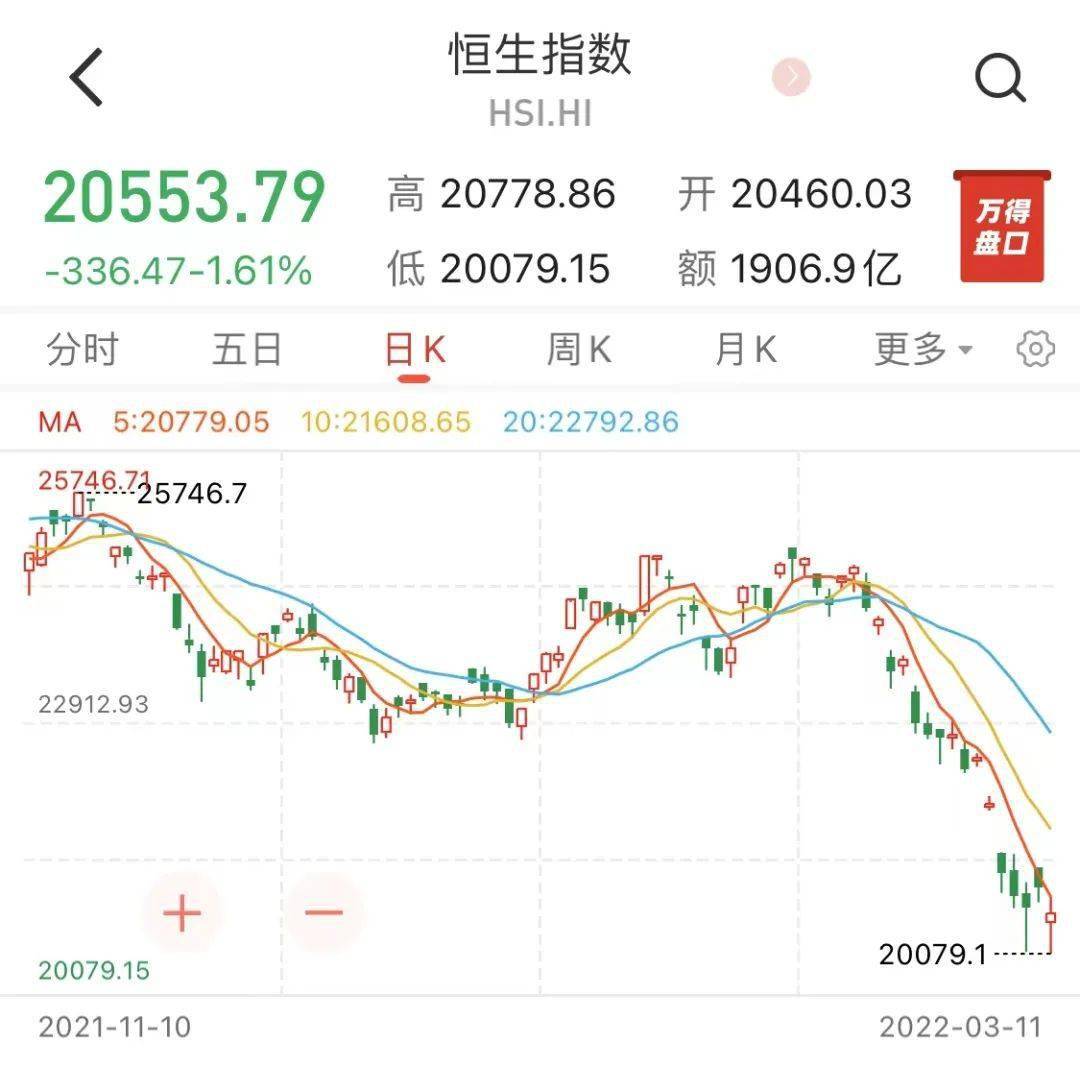The image size is (1080, 1068).
Task: Zoom in the chart with plus button
Action: (x=182, y=912)
